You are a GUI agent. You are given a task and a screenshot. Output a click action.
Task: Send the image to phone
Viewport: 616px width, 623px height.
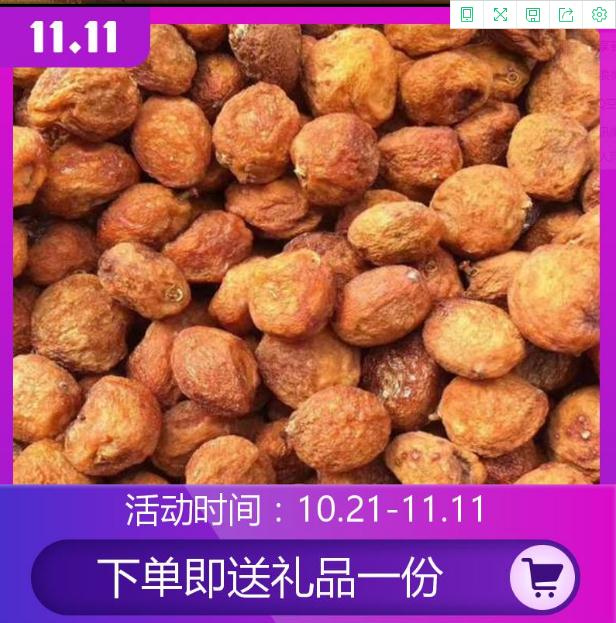pos(467,14)
